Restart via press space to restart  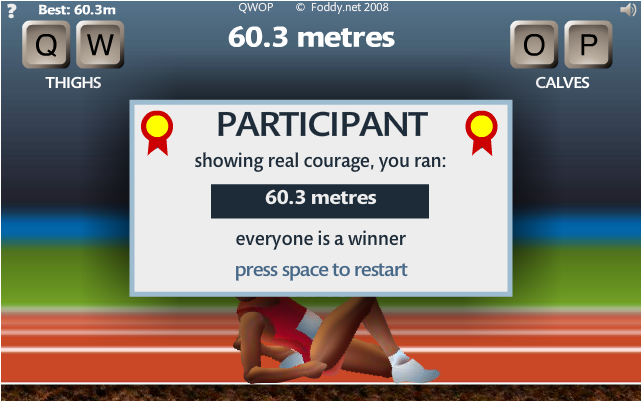pyautogui.click(x=321, y=270)
